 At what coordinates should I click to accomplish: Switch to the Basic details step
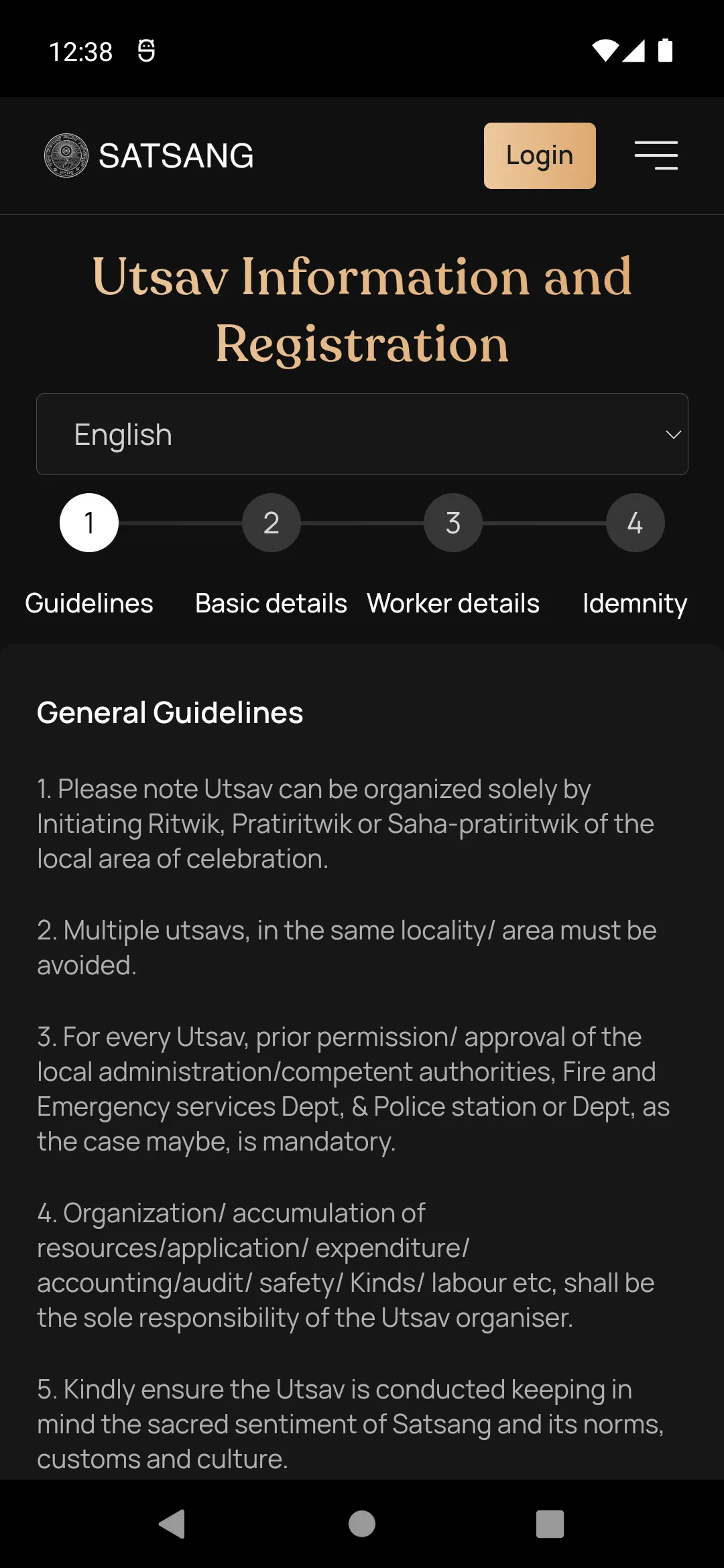(270, 602)
